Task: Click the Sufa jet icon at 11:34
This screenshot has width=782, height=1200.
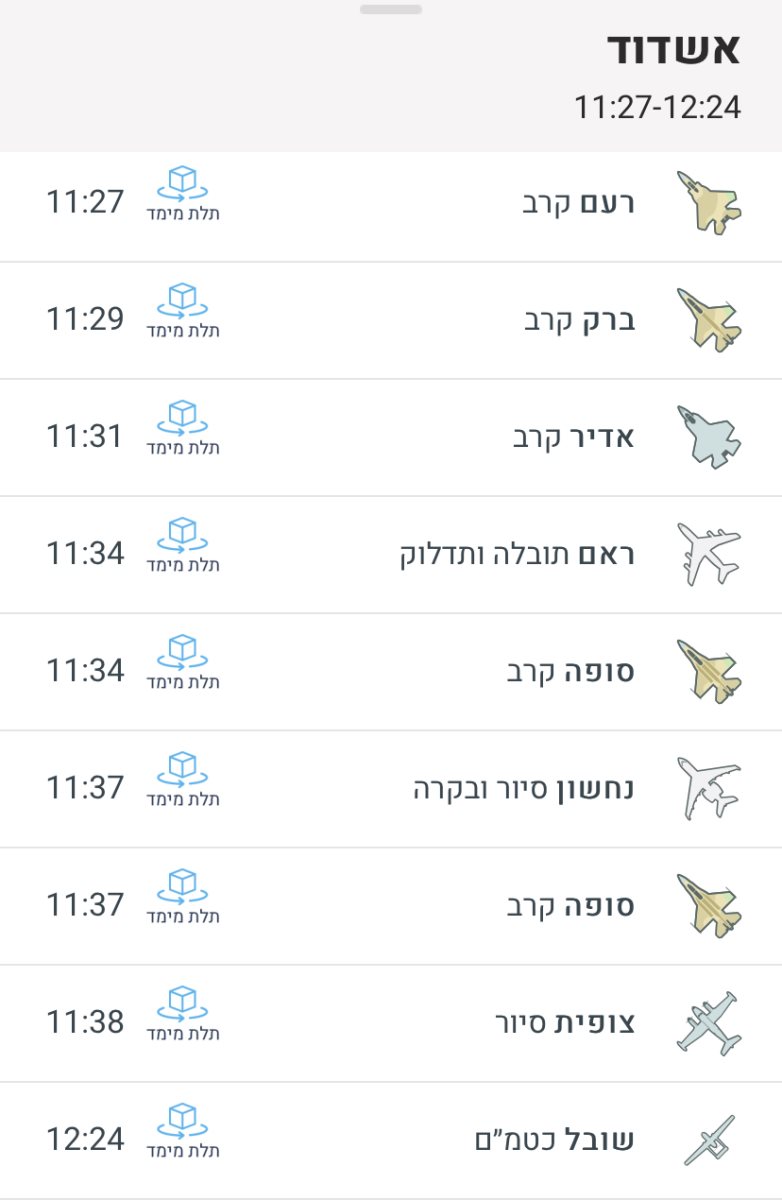Action: (x=711, y=670)
